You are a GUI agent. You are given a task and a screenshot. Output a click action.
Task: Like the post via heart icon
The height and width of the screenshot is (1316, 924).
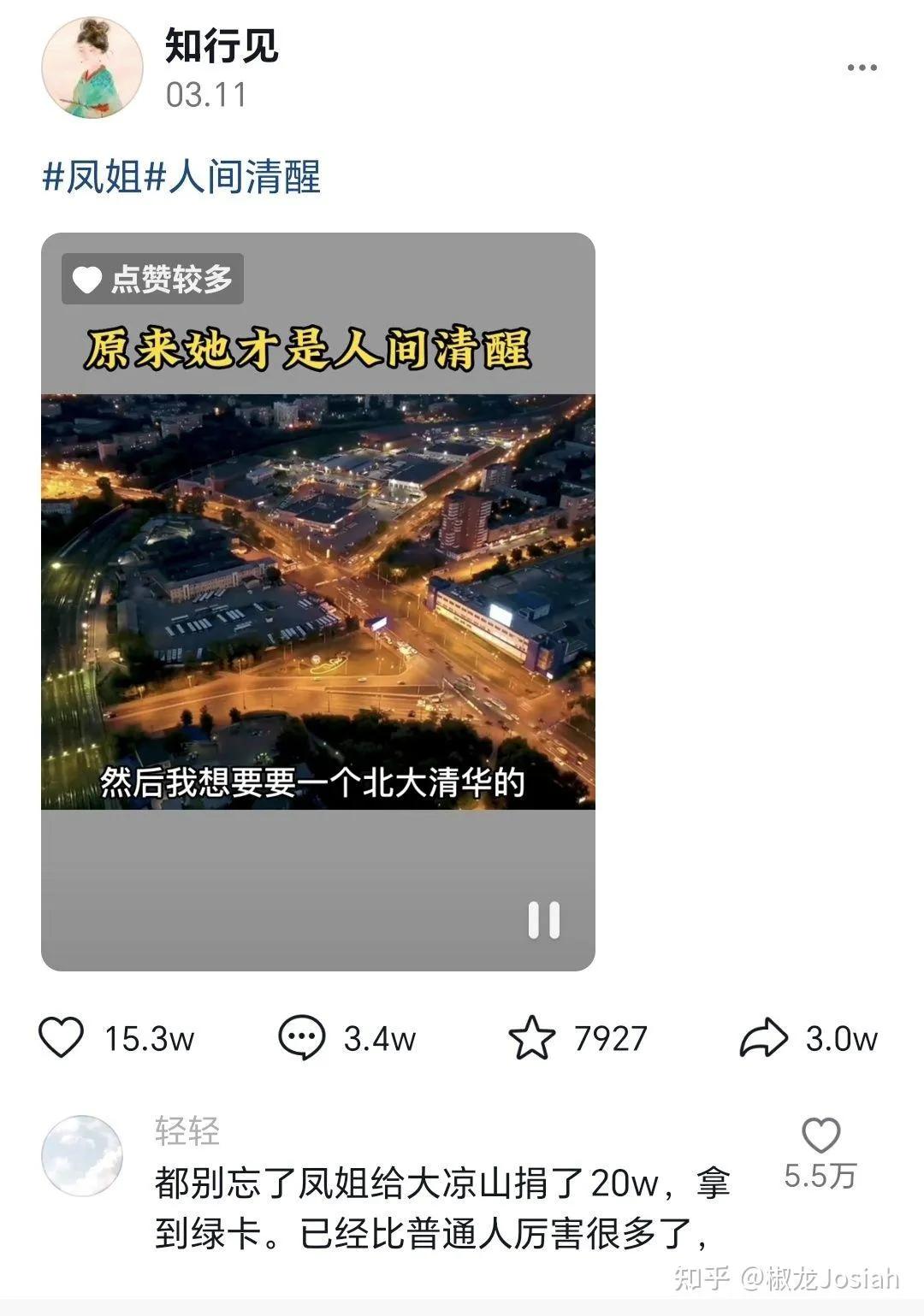[x=62, y=1037]
